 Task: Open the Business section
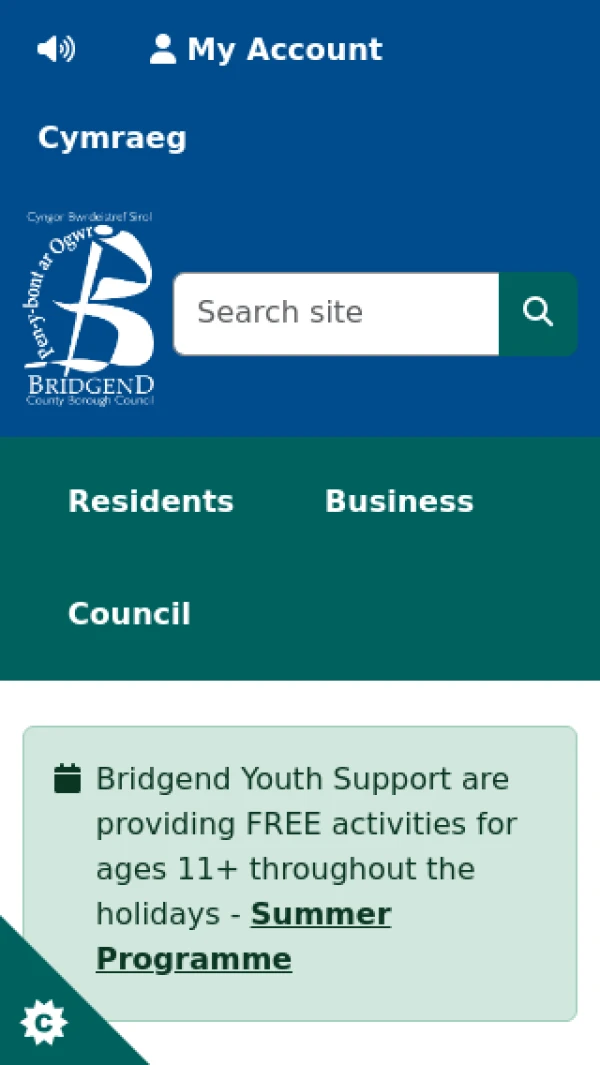point(399,501)
